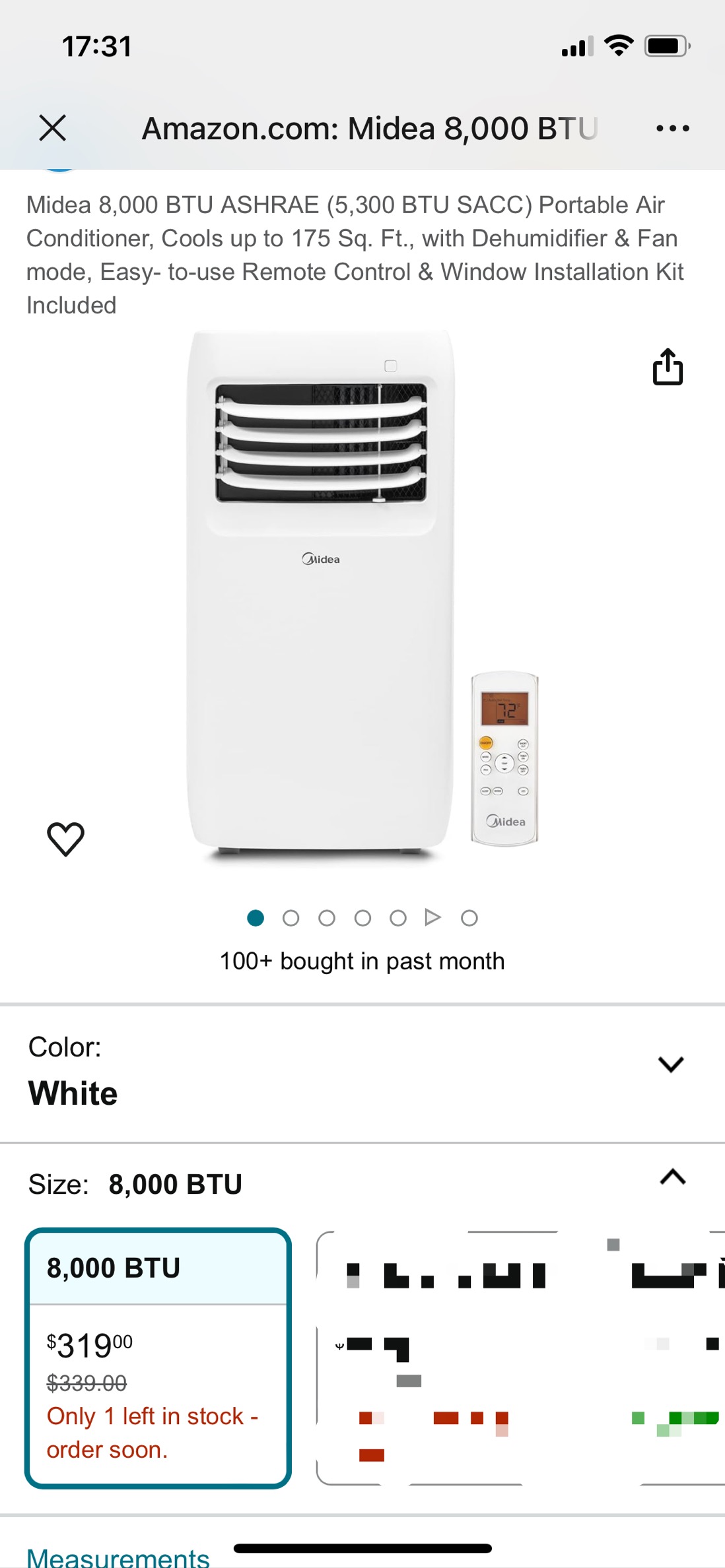The height and width of the screenshot is (1568, 725).
Task: Add the product to wish list
Action: click(66, 839)
